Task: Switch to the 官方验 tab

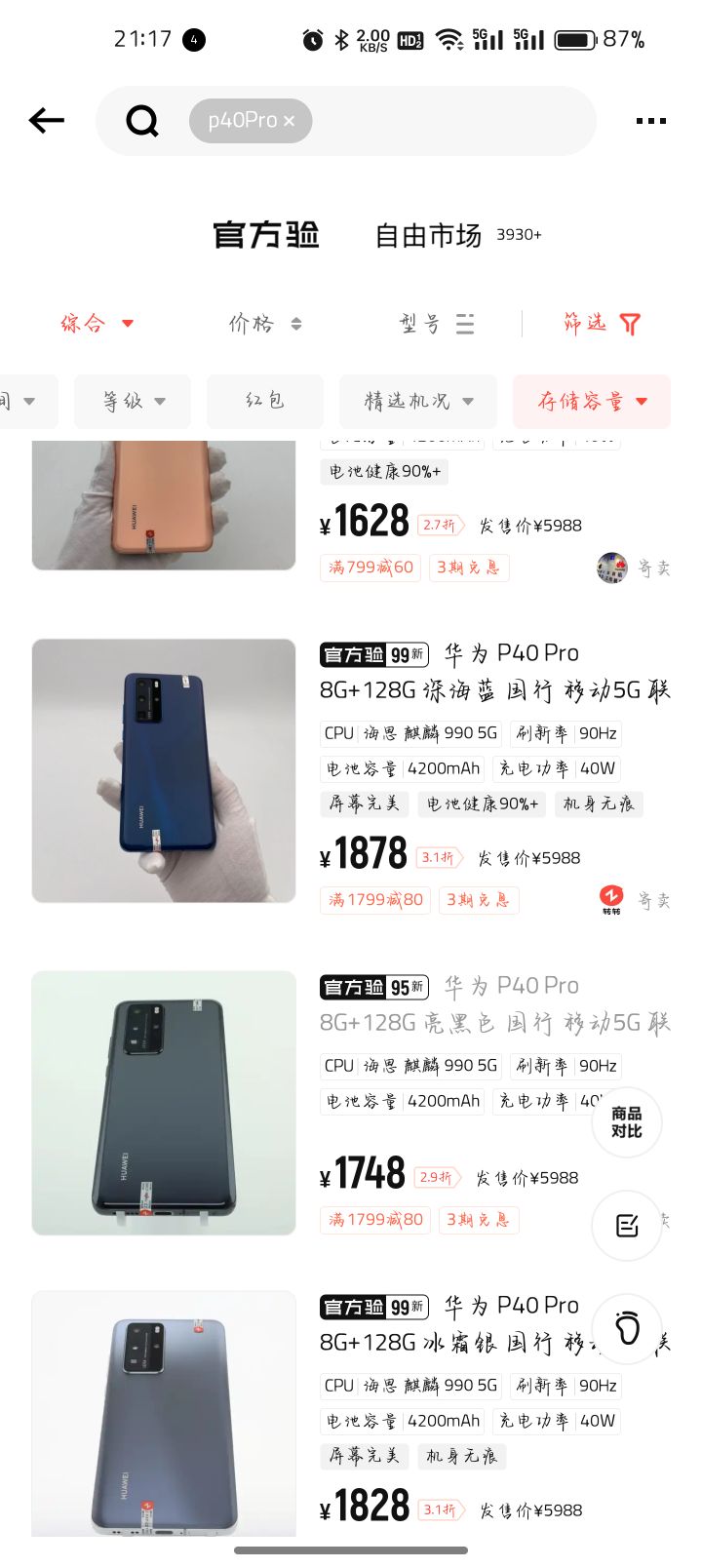Action: [266, 235]
